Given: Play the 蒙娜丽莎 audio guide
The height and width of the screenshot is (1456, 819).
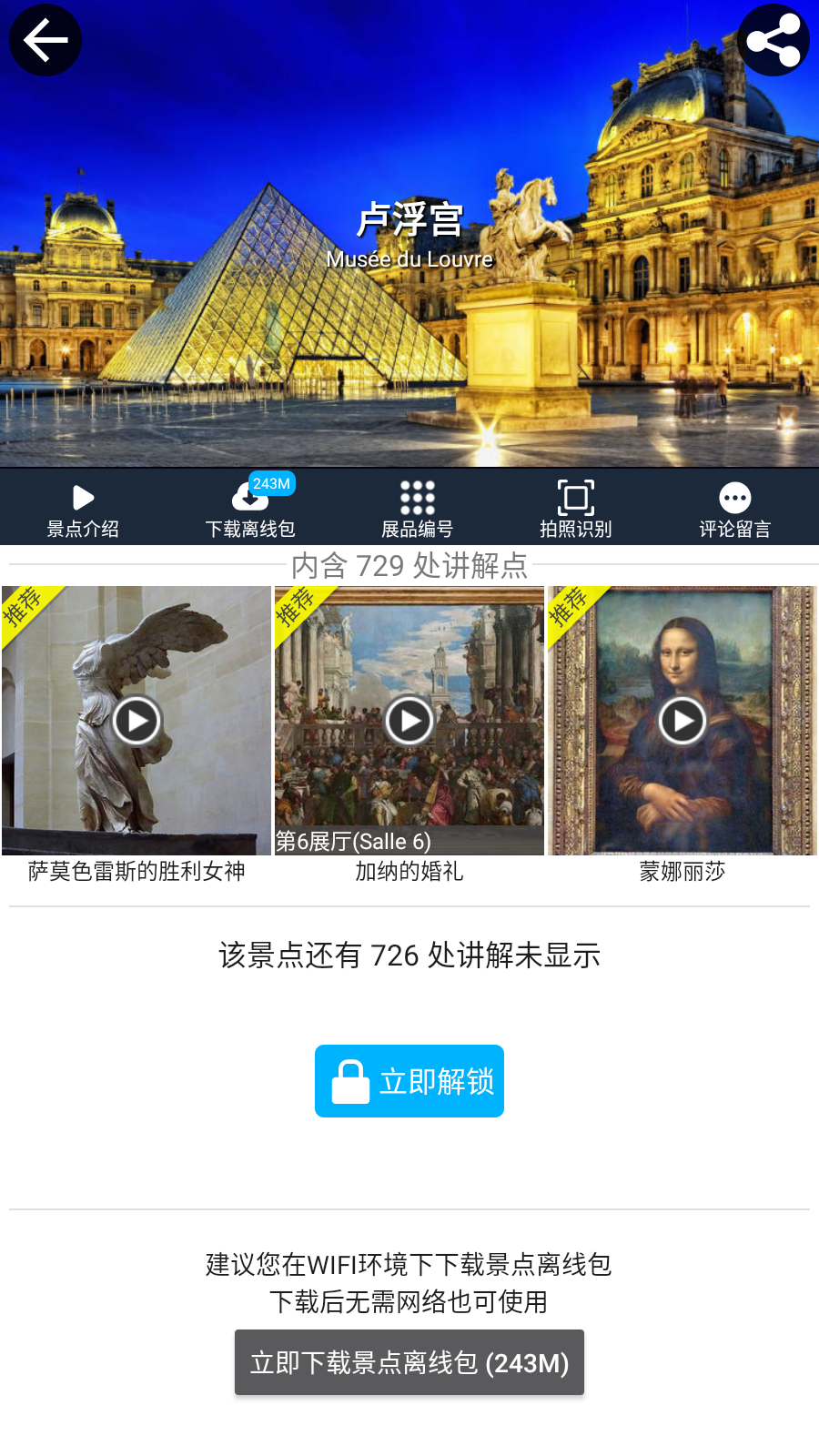Looking at the screenshot, I should 682,721.
